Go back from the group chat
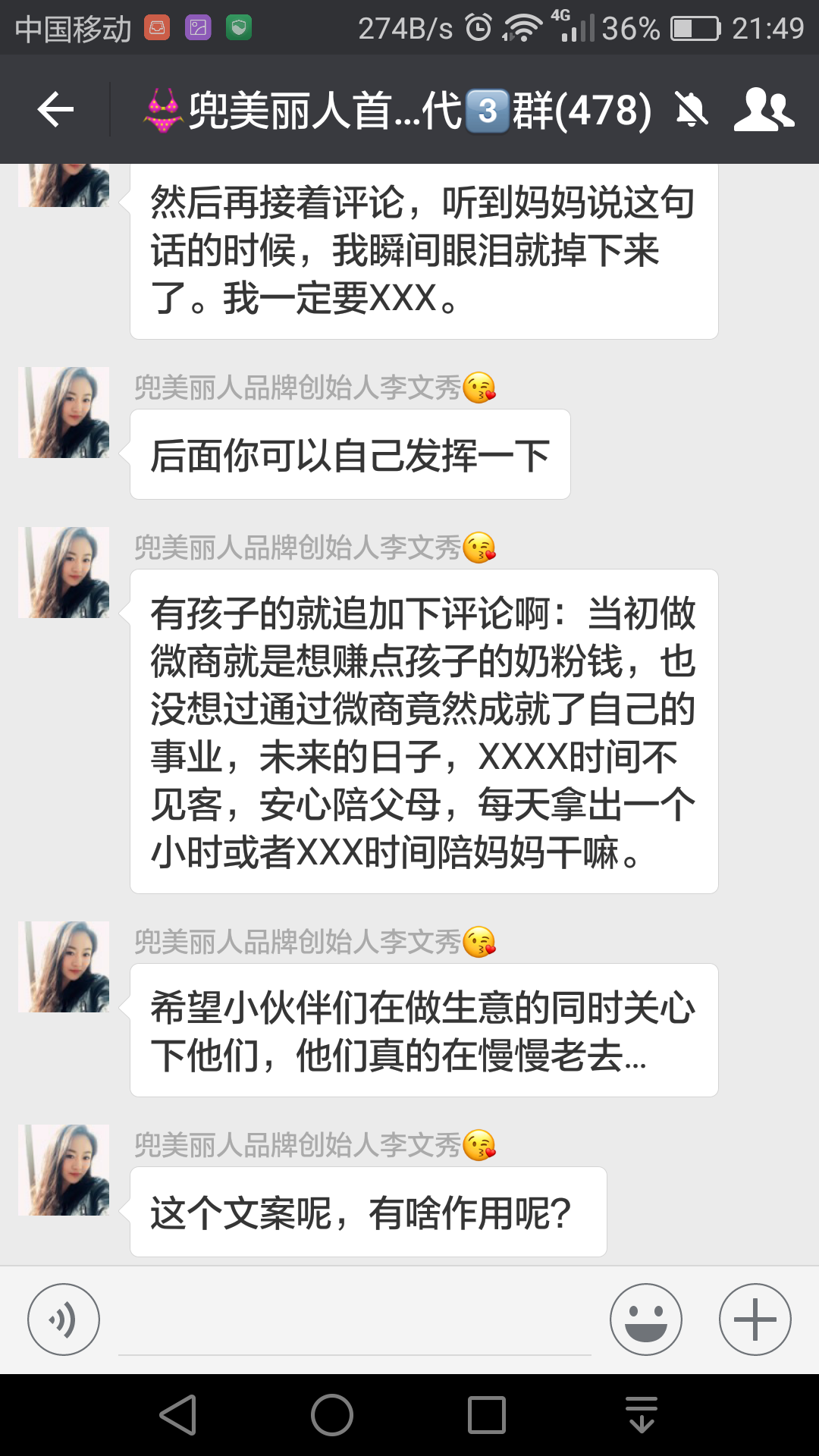Screen dimensions: 819x1456 tap(55, 110)
